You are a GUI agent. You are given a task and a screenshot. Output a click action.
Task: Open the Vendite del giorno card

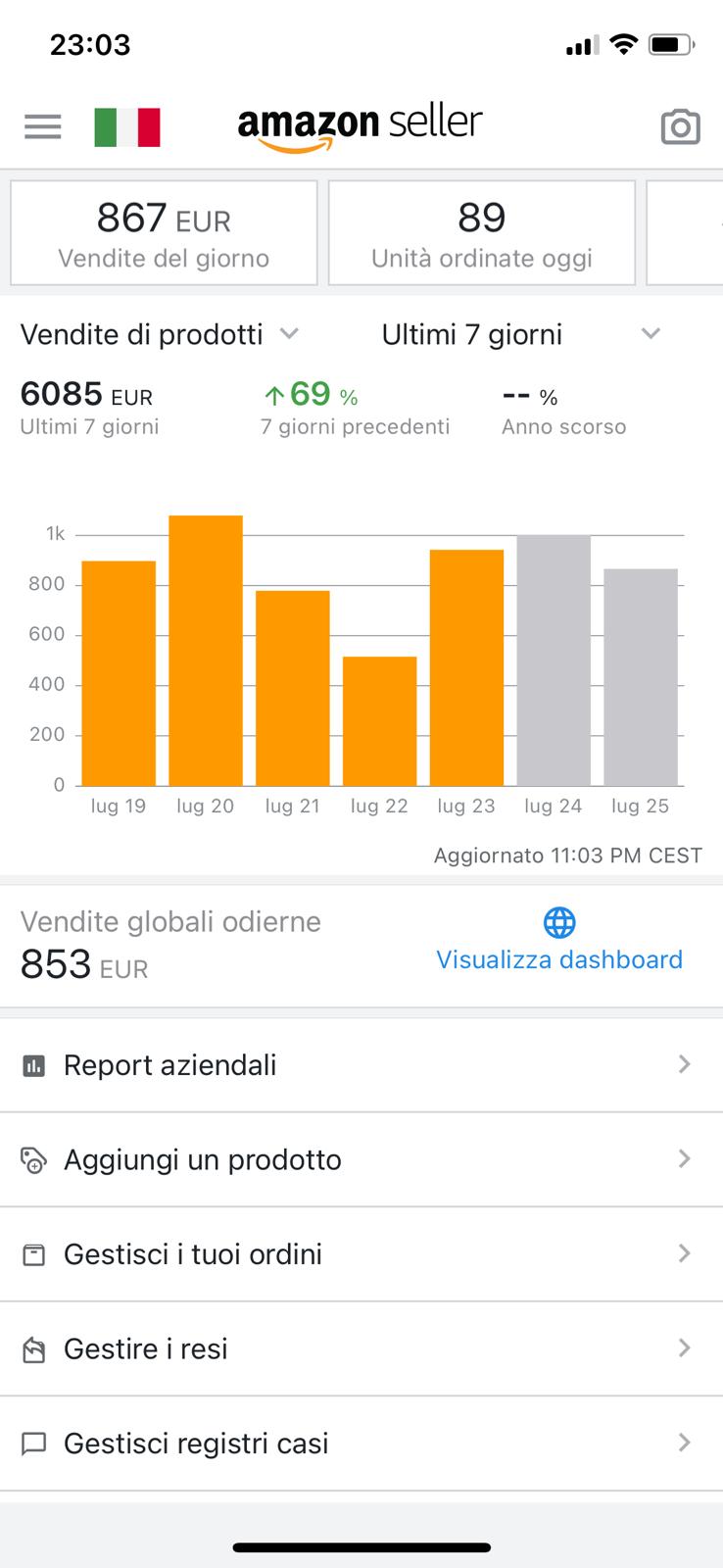(x=164, y=233)
